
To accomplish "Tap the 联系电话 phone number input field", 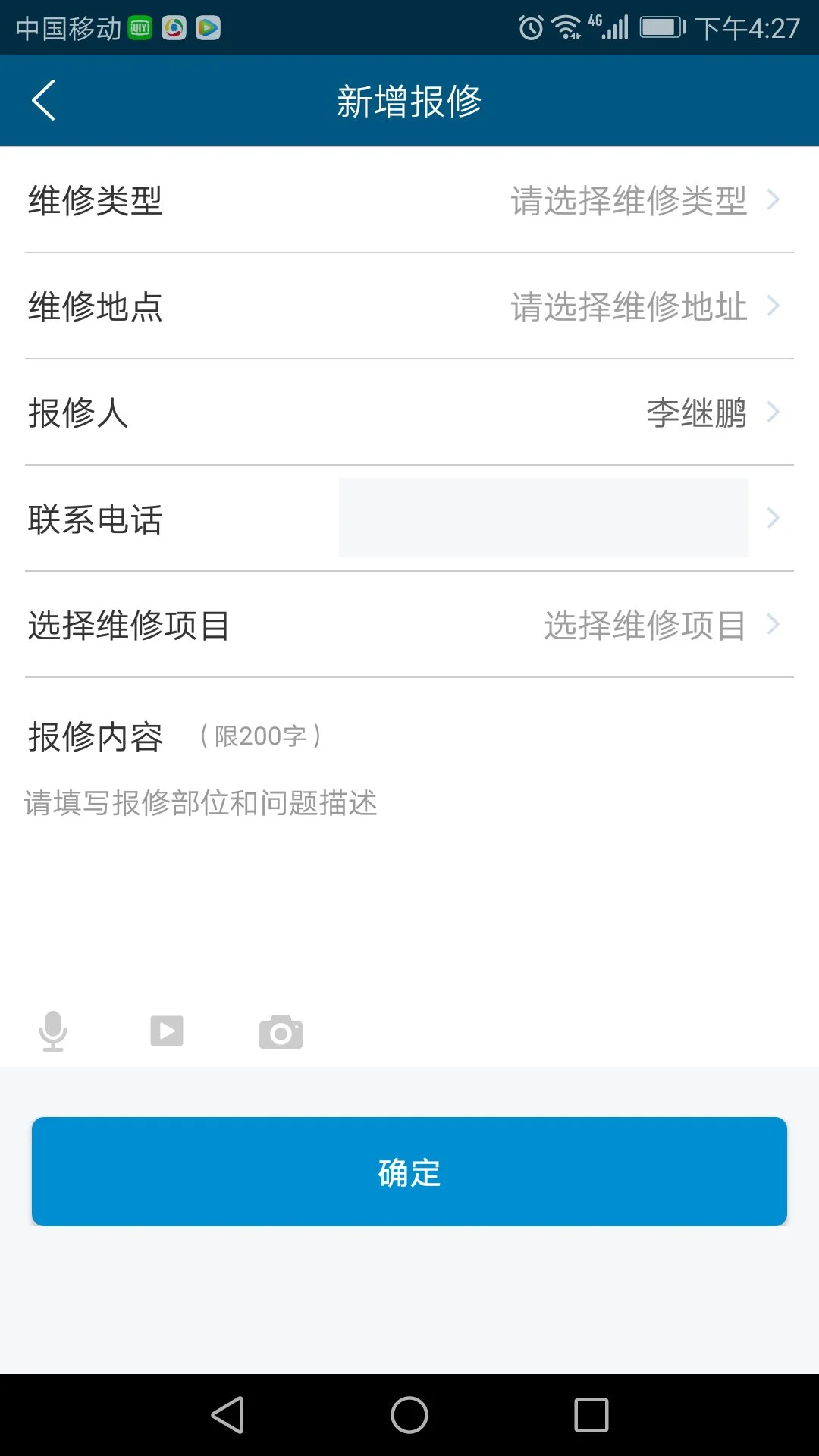I will tap(543, 518).
